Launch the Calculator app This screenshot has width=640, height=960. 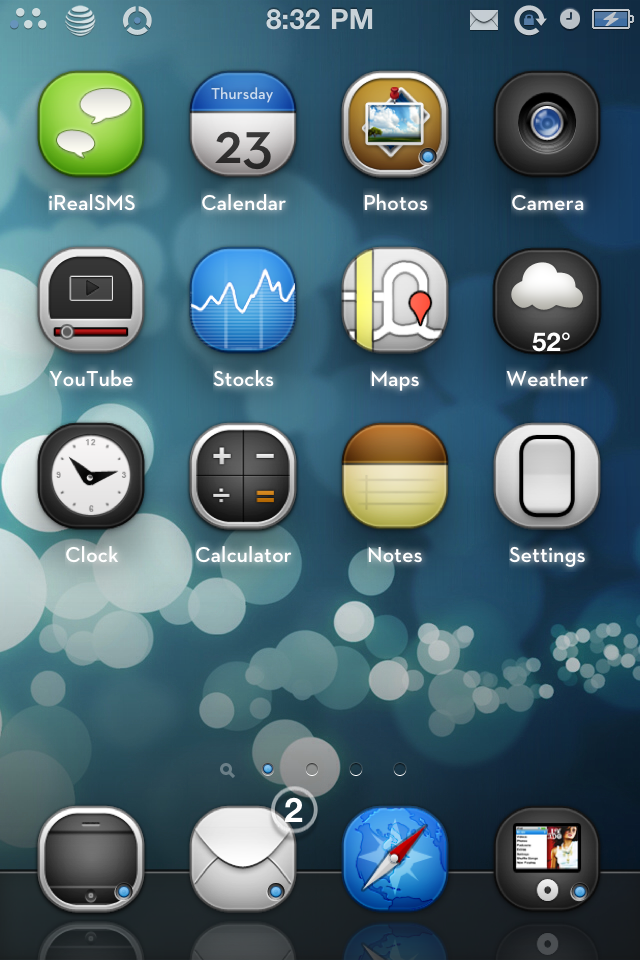(243, 476)
